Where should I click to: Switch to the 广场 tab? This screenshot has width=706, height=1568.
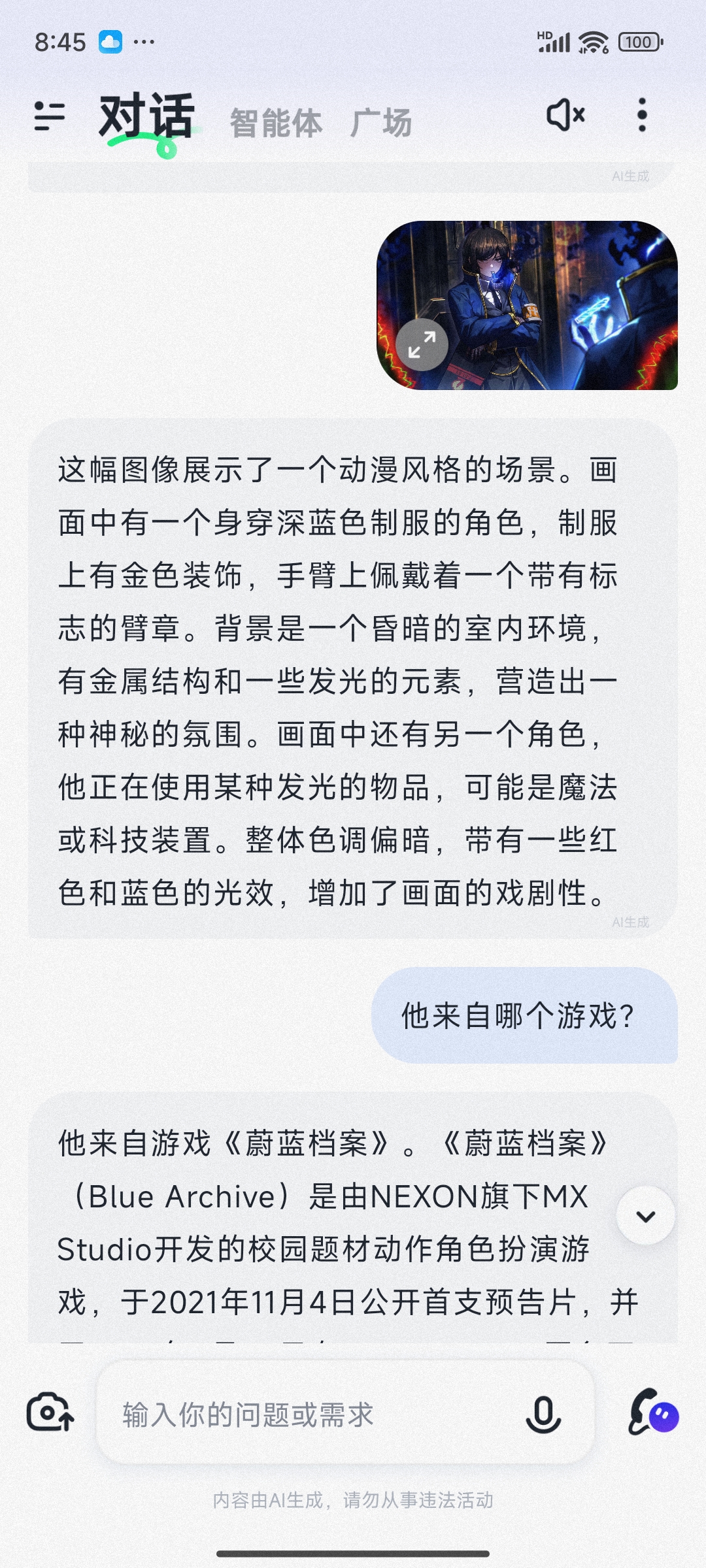381,123
